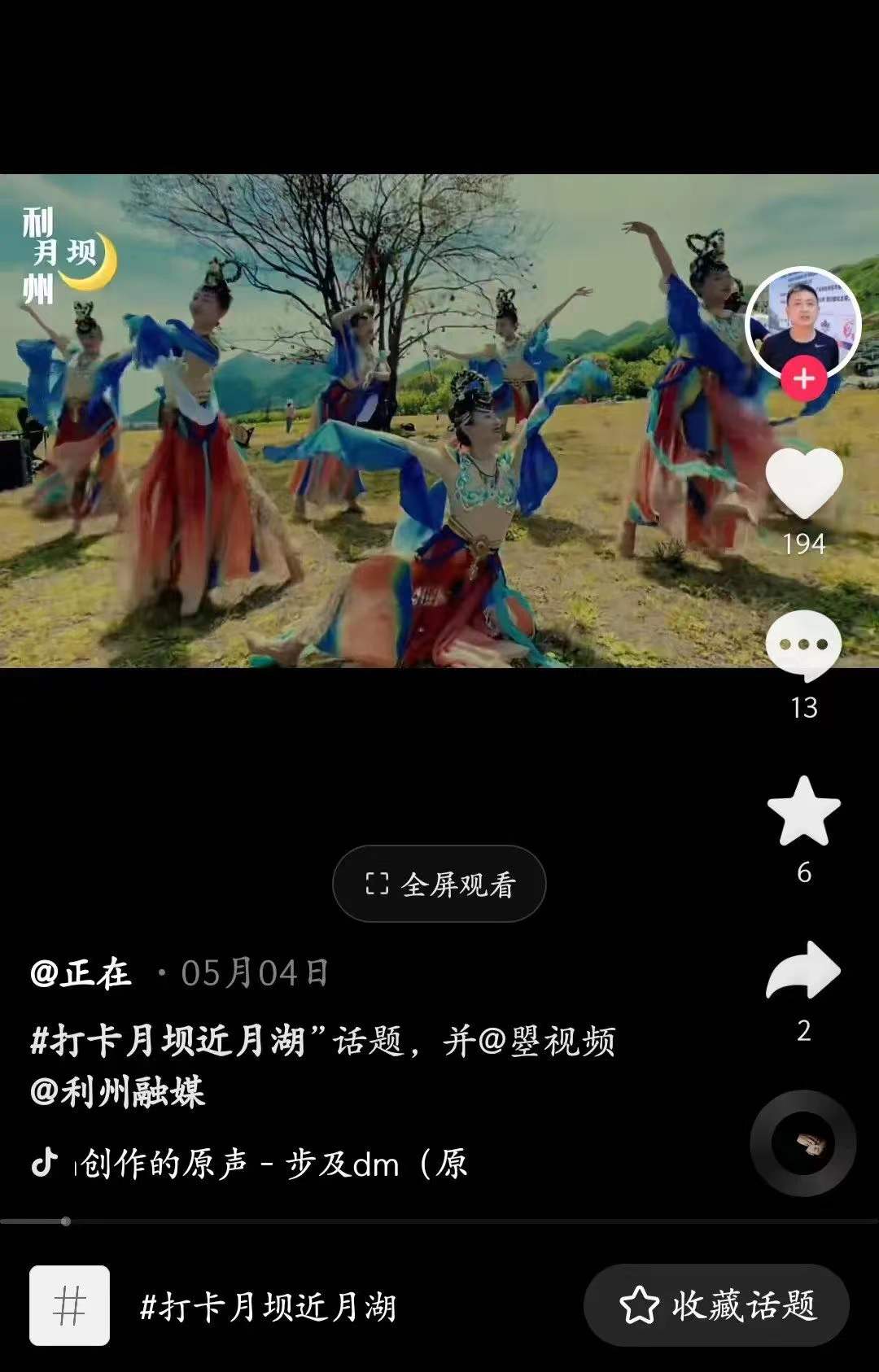Tap 收藏话题 to save the topic
This screenshot has height=1372, width=879.
tap(716, 1305)
